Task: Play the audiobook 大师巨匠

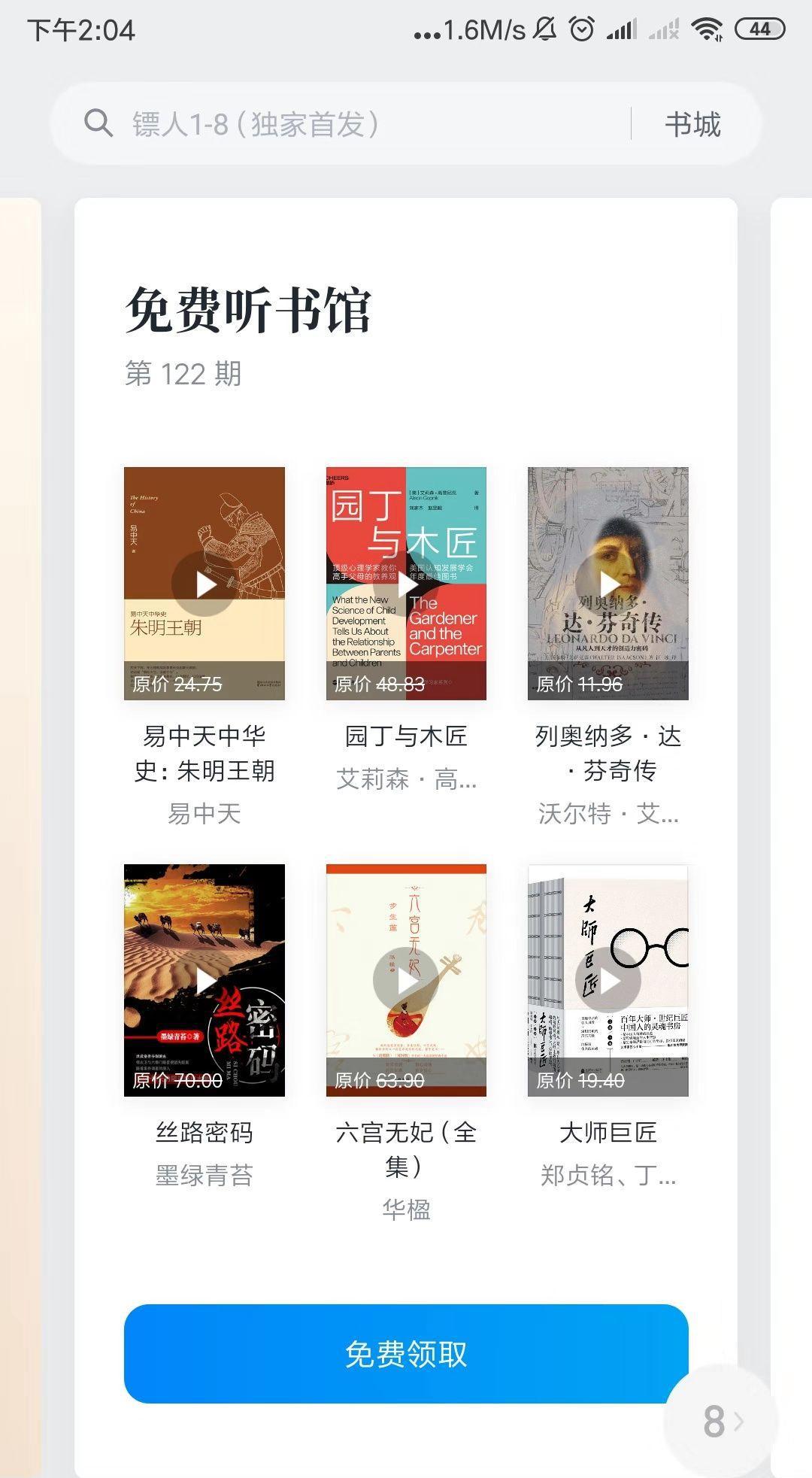Action: click(608, 980)
